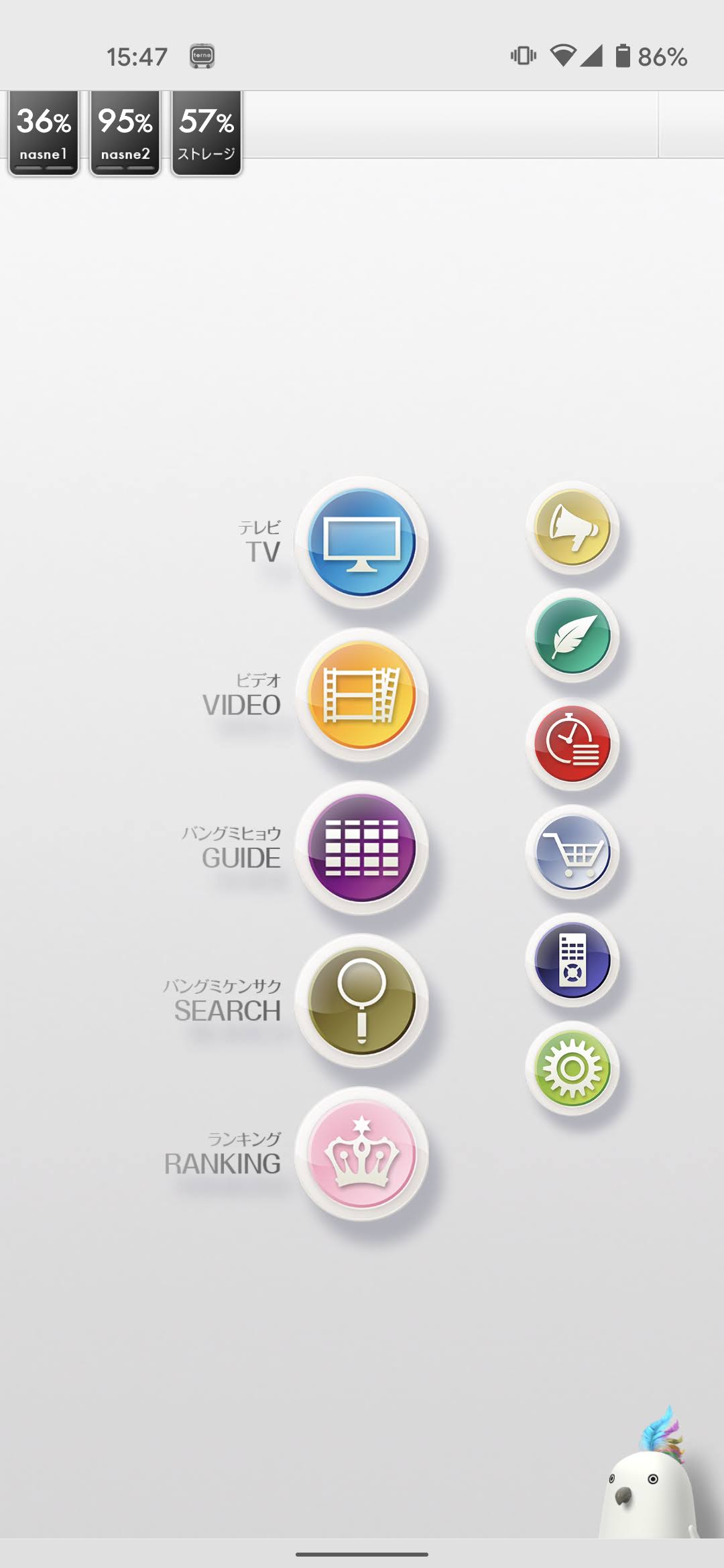
Task: Check the nasne1 storage tile
Action: (x=44, y=133)
